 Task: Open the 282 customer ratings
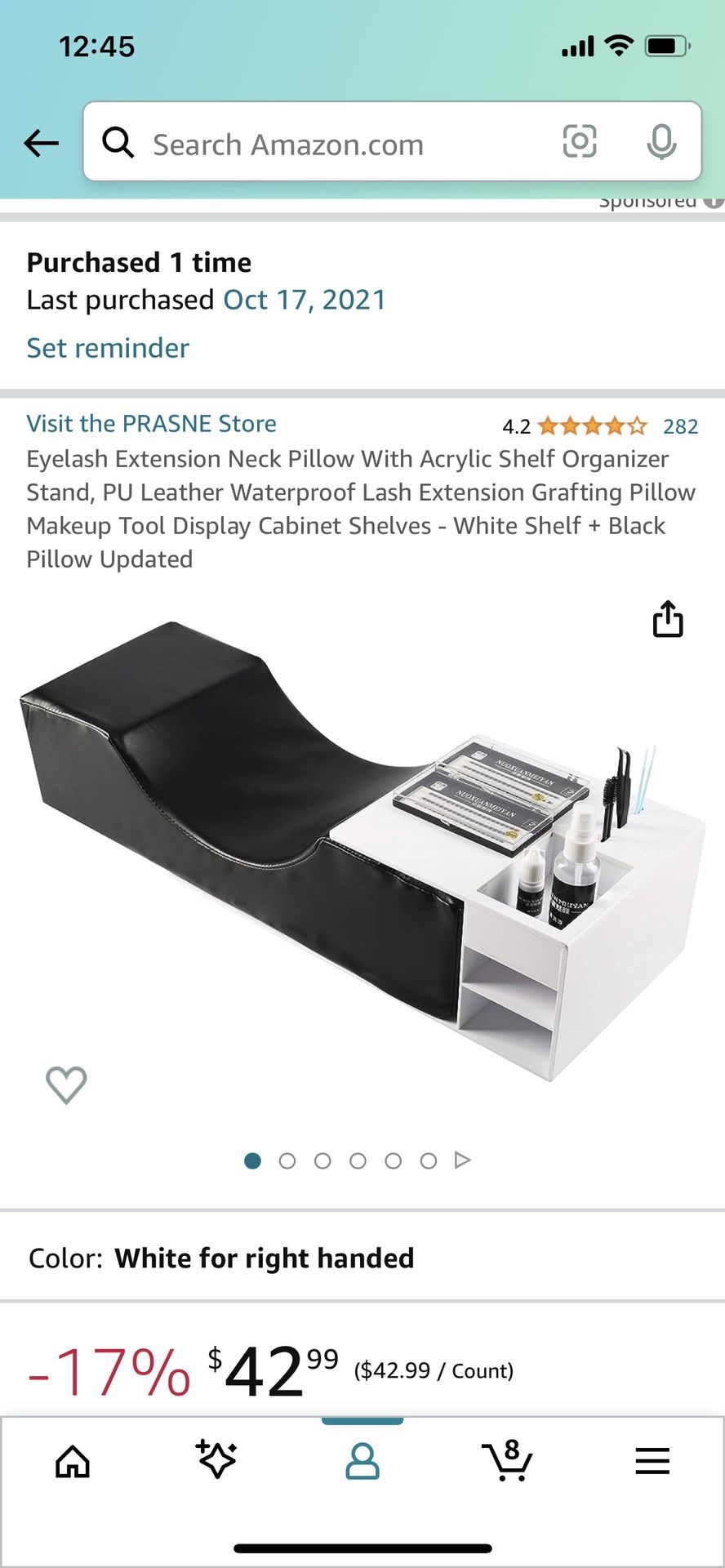(680, 426)
